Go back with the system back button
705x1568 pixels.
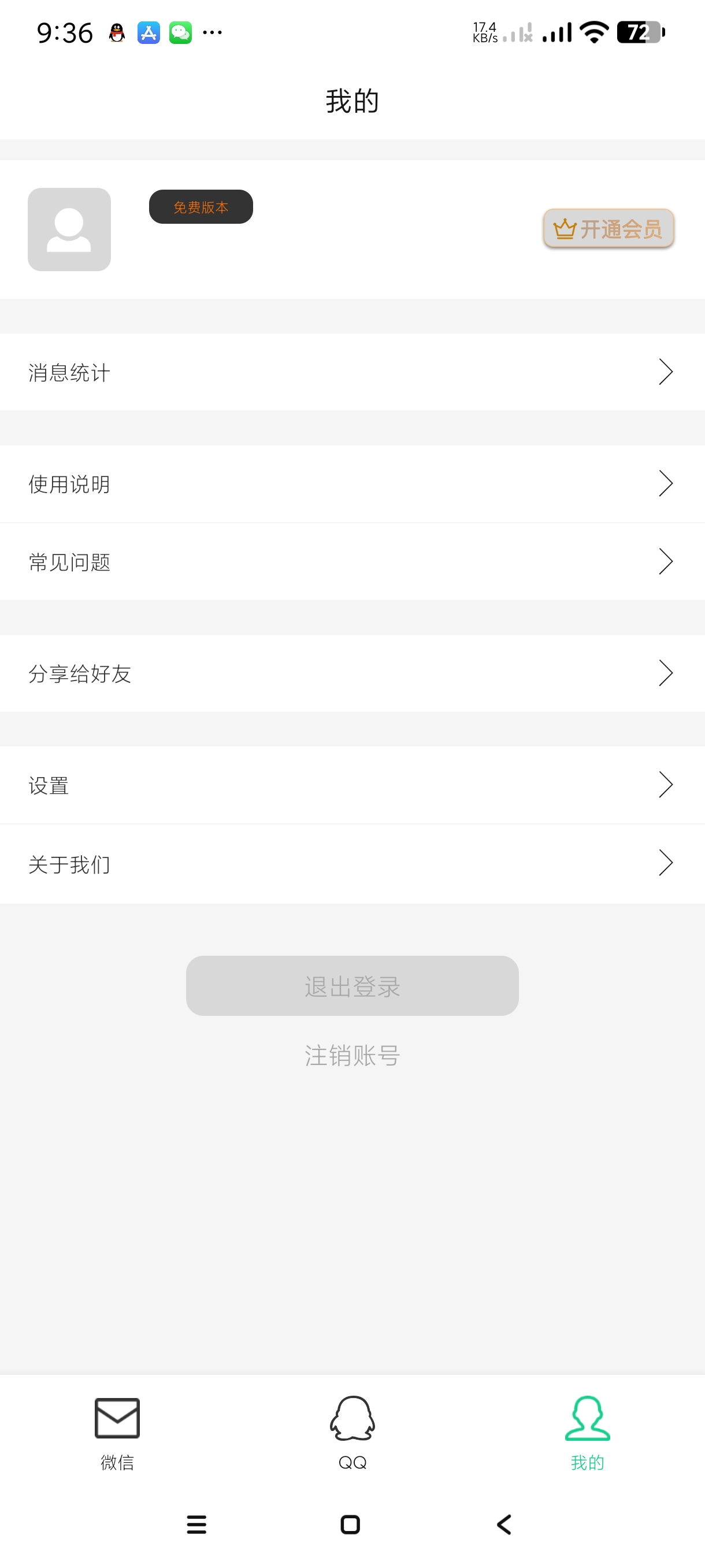(x=504, y=1524)
